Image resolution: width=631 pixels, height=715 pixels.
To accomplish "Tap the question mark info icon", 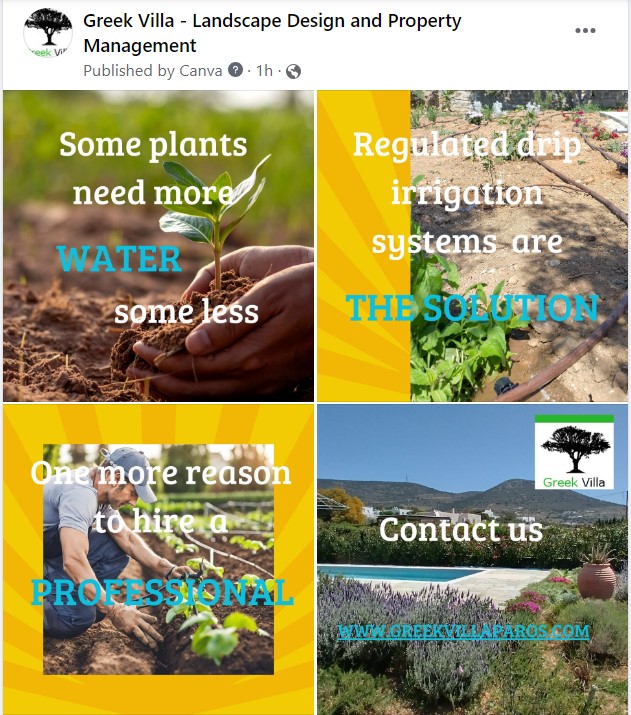I will point(236,71).
